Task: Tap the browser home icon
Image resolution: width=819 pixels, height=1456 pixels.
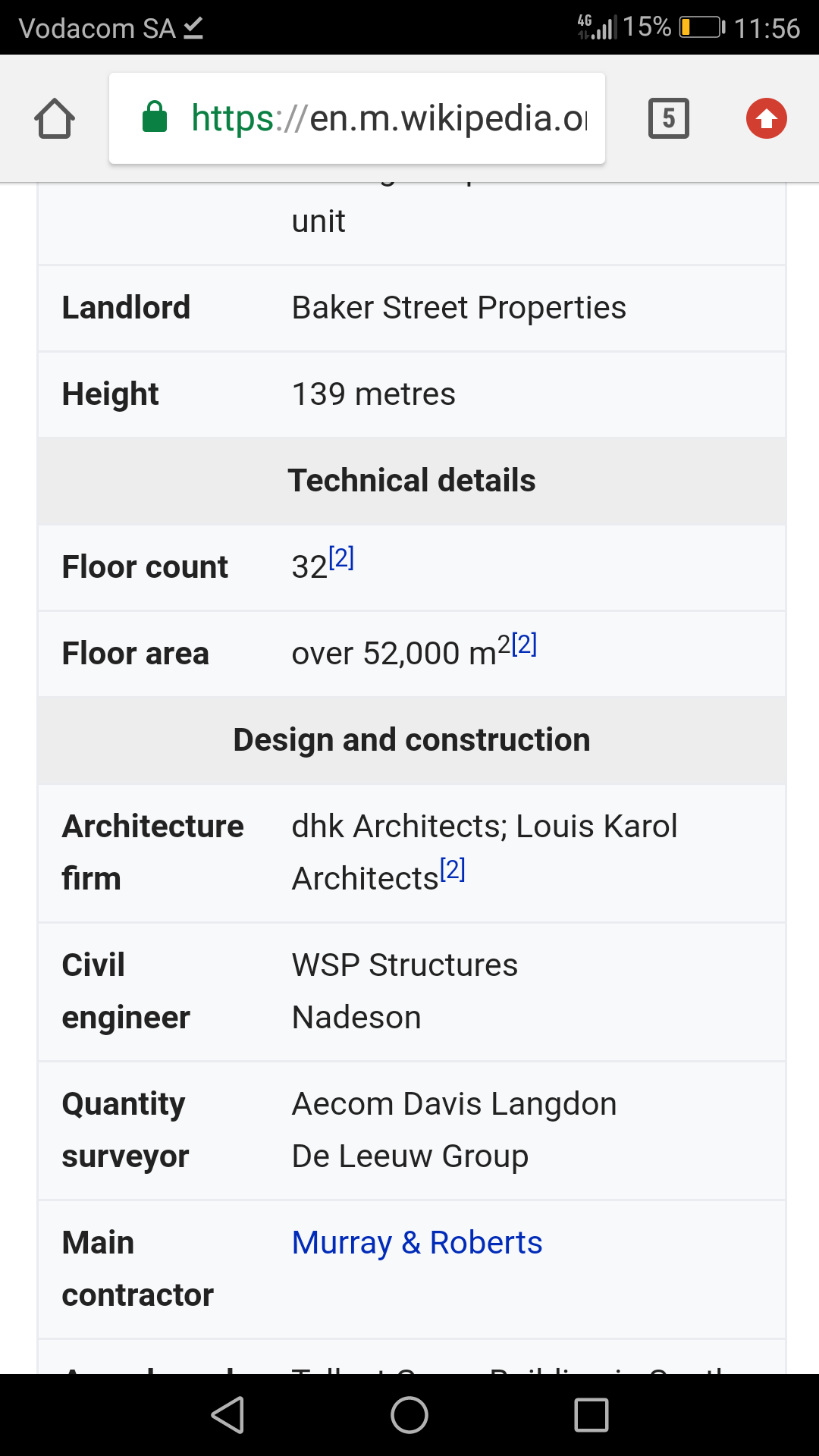Action: [55, 118]
